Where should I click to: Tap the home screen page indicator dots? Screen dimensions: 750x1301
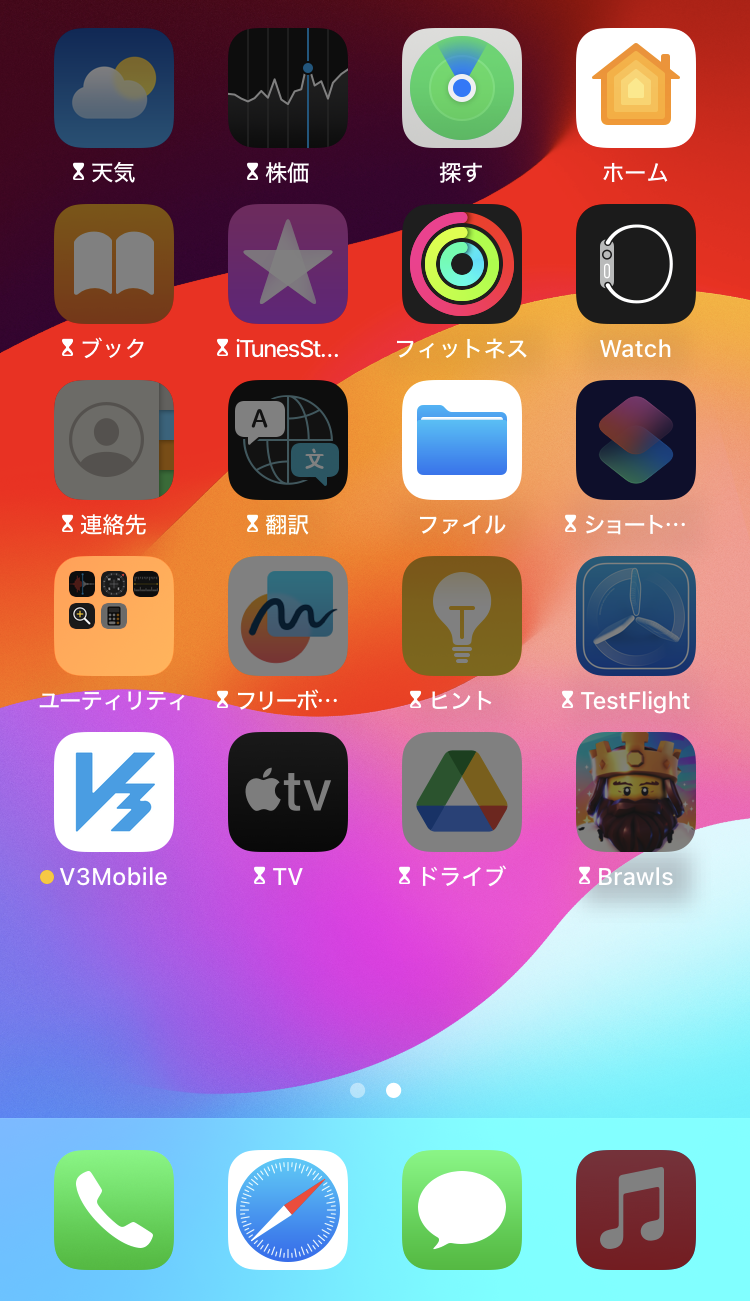375,1090
